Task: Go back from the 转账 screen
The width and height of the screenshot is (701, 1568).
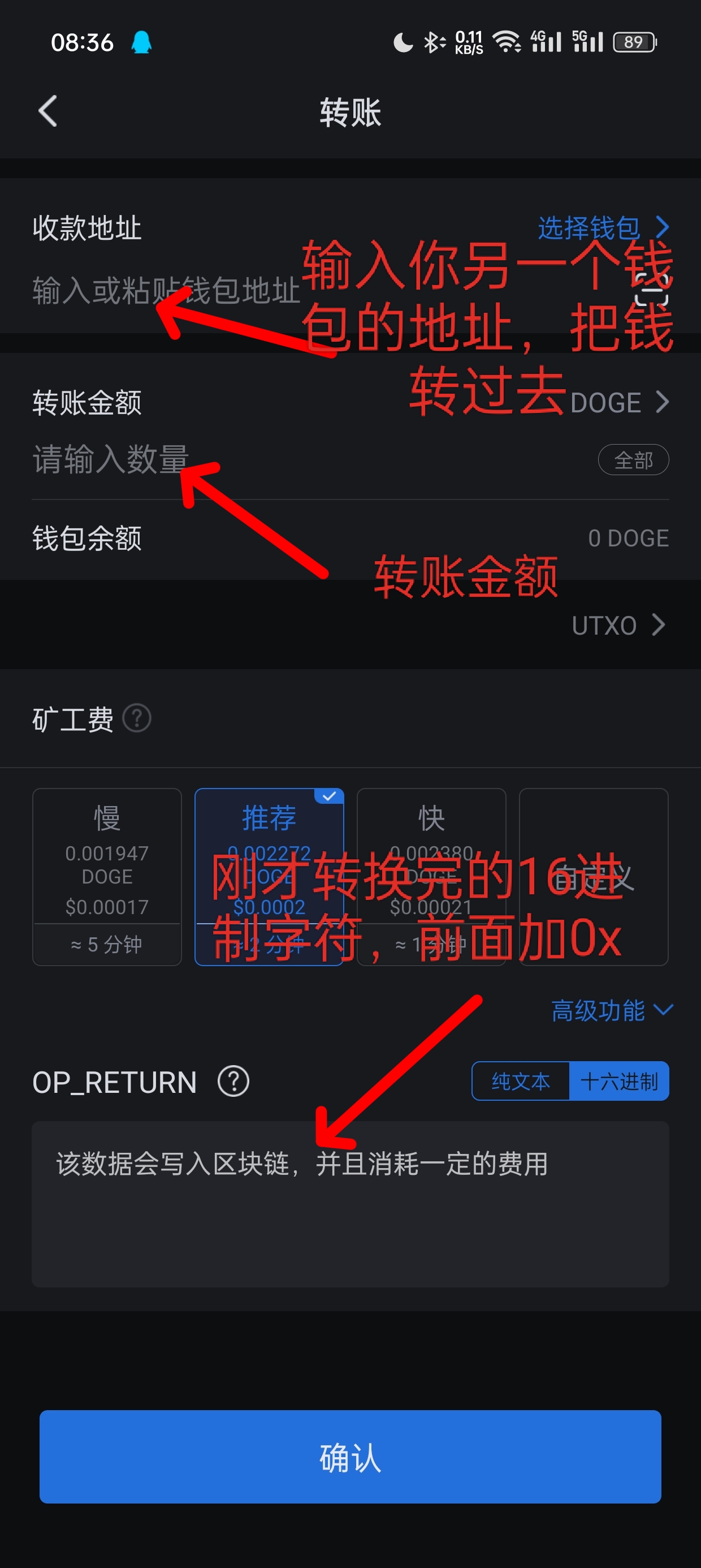Action: [47, 111]
